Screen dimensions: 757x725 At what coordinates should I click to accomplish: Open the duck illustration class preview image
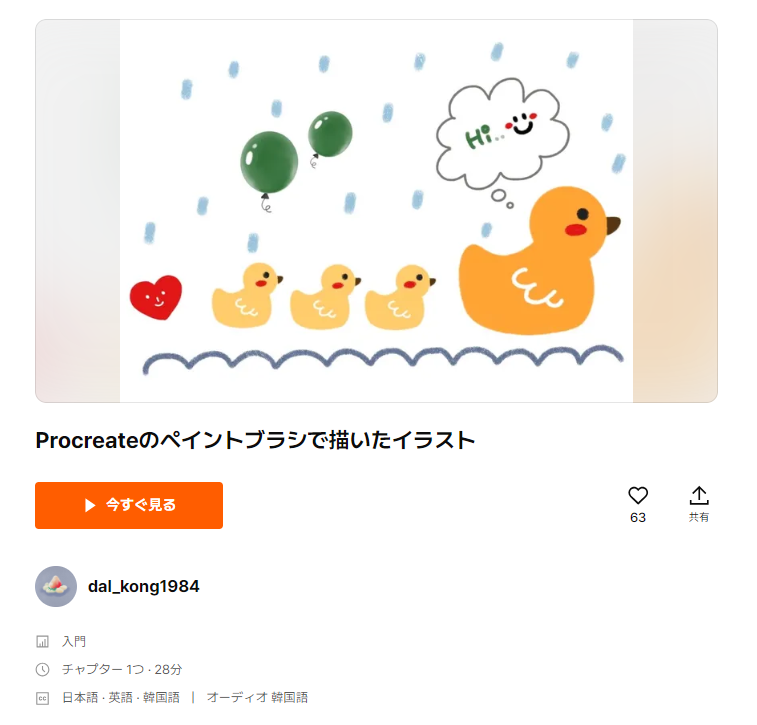[376, 211]
